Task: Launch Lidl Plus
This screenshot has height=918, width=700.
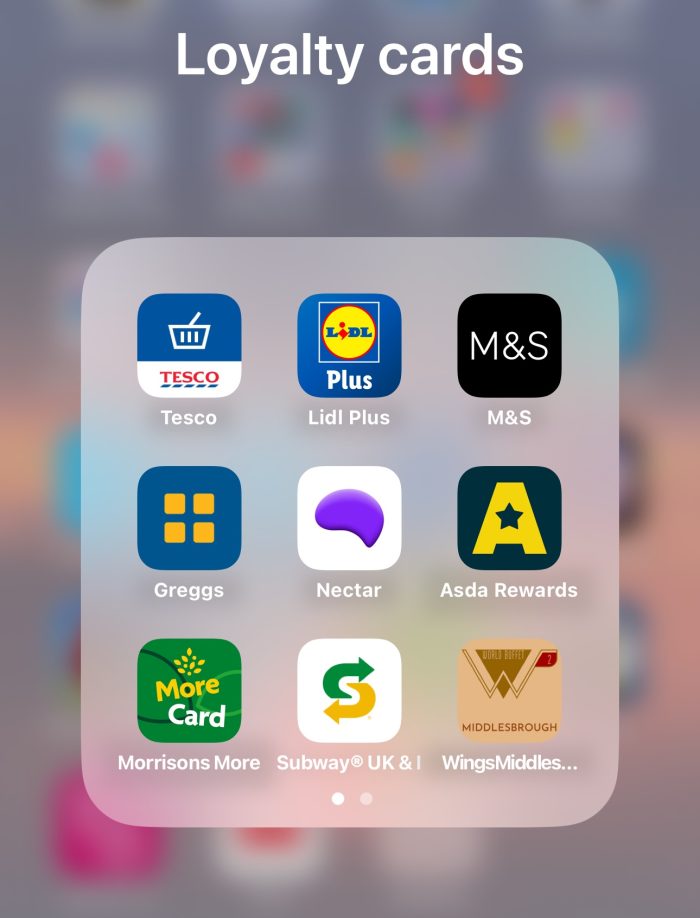Action: [349, 345]
